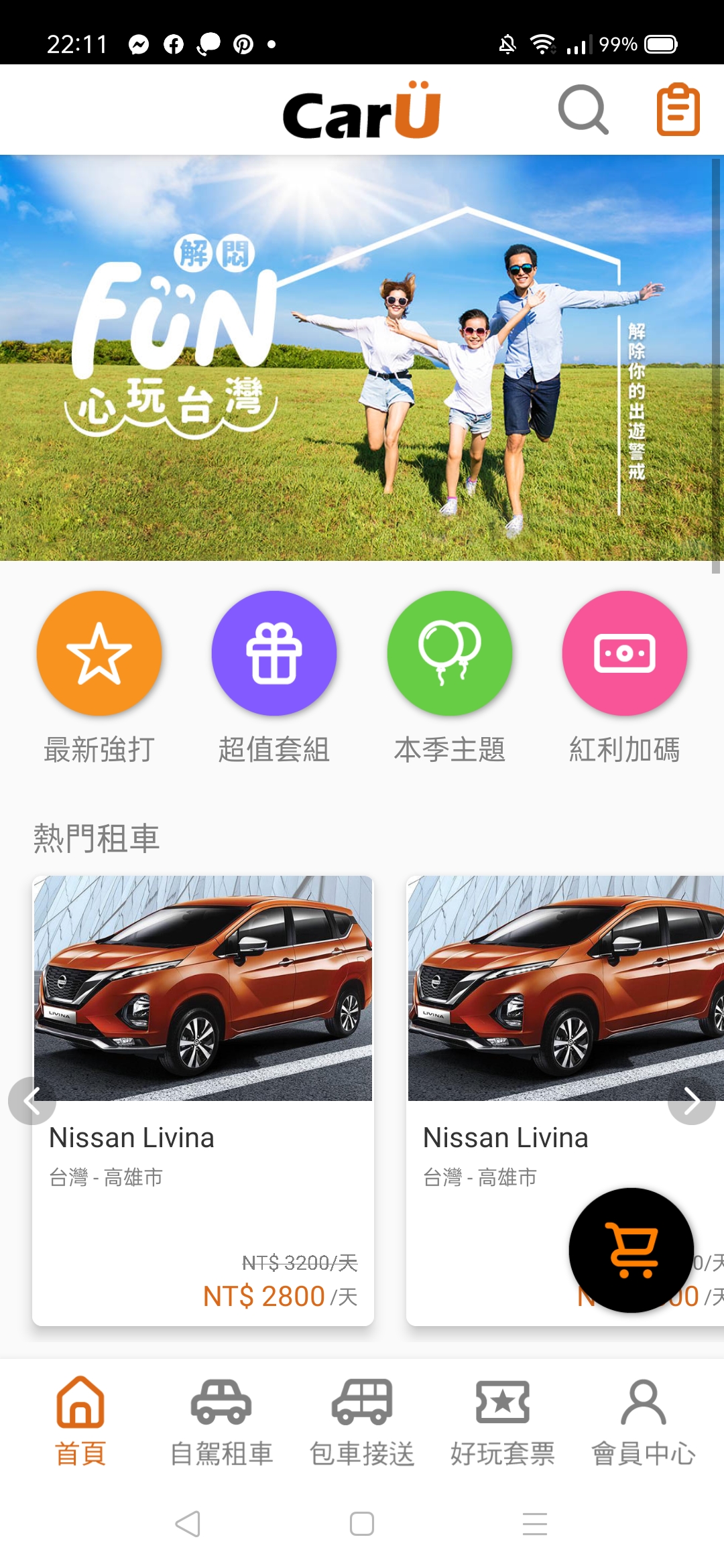Go to the 首頁 home tab

pos(80,1421)
